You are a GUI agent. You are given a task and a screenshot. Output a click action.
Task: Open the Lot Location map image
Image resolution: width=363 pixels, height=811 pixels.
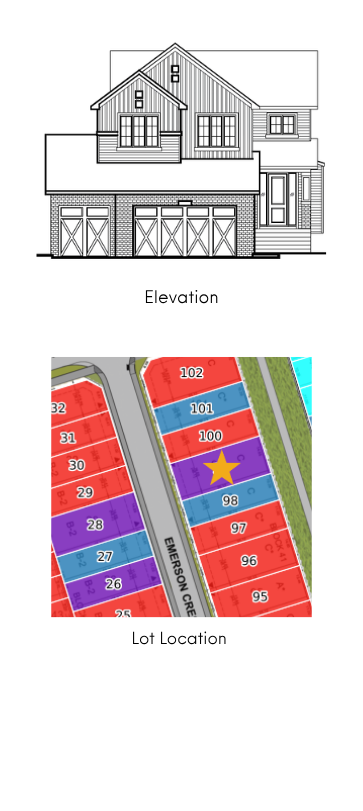click(181, 487)
